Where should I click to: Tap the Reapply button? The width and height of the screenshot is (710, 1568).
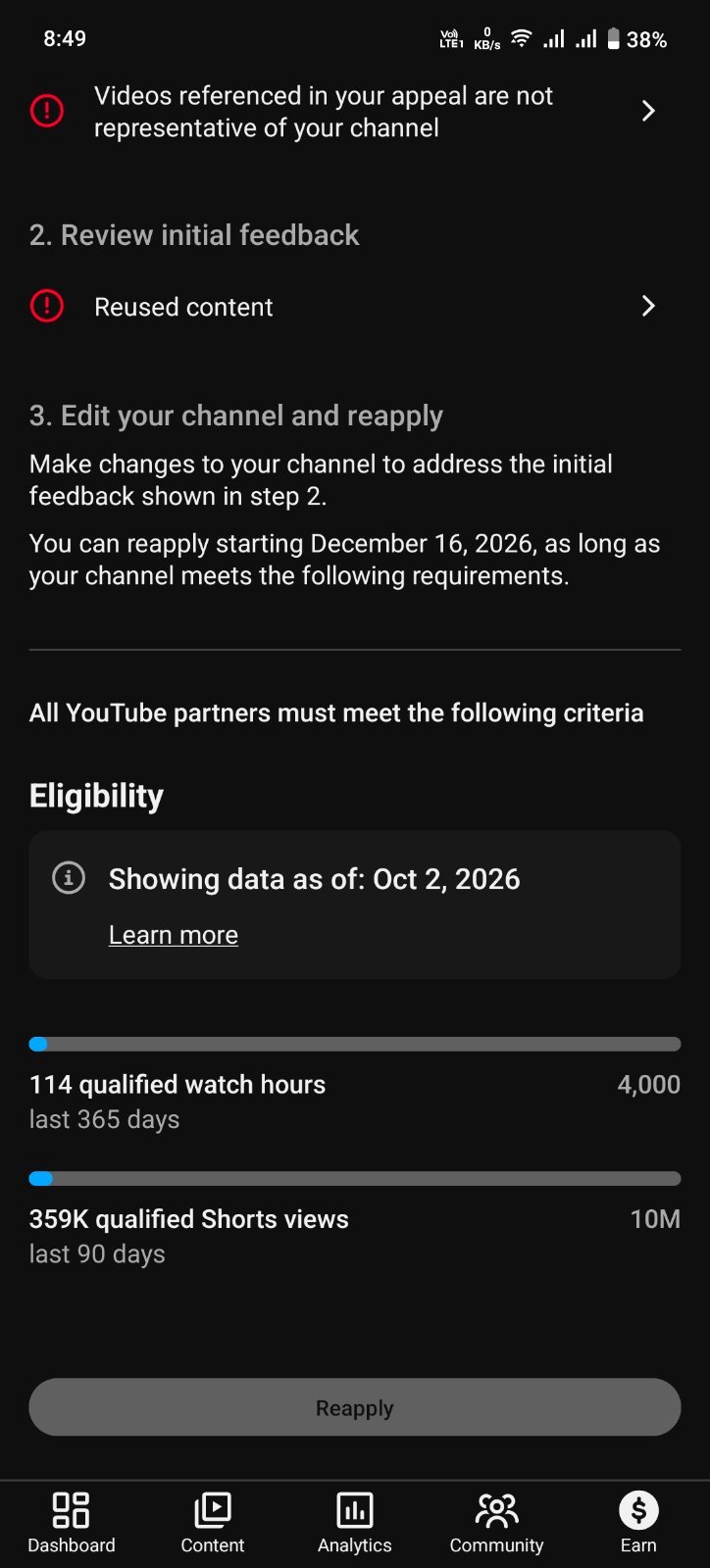pyautogui.click(x=355, y=1407)
